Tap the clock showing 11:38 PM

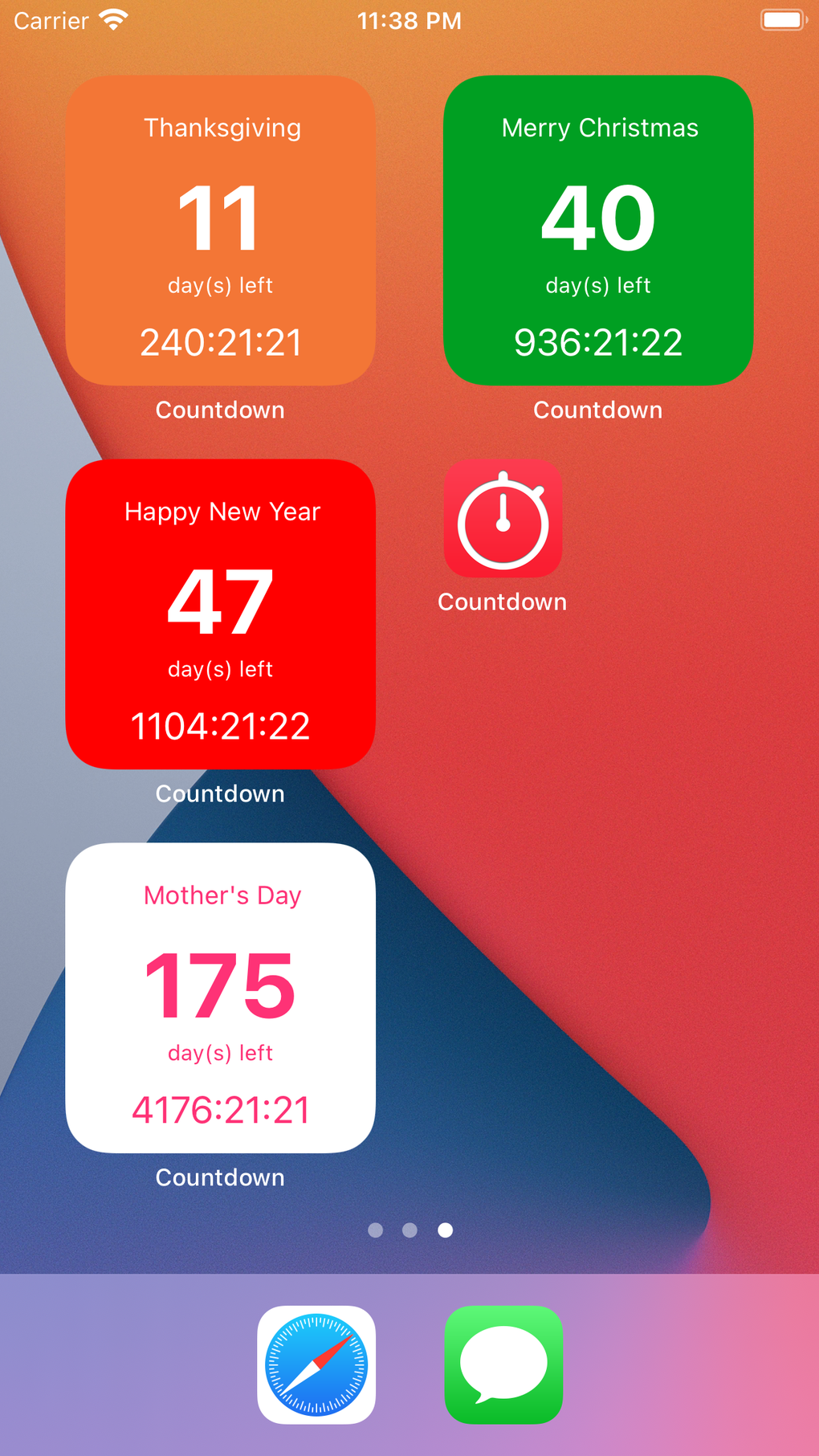[x=409, y=20]
